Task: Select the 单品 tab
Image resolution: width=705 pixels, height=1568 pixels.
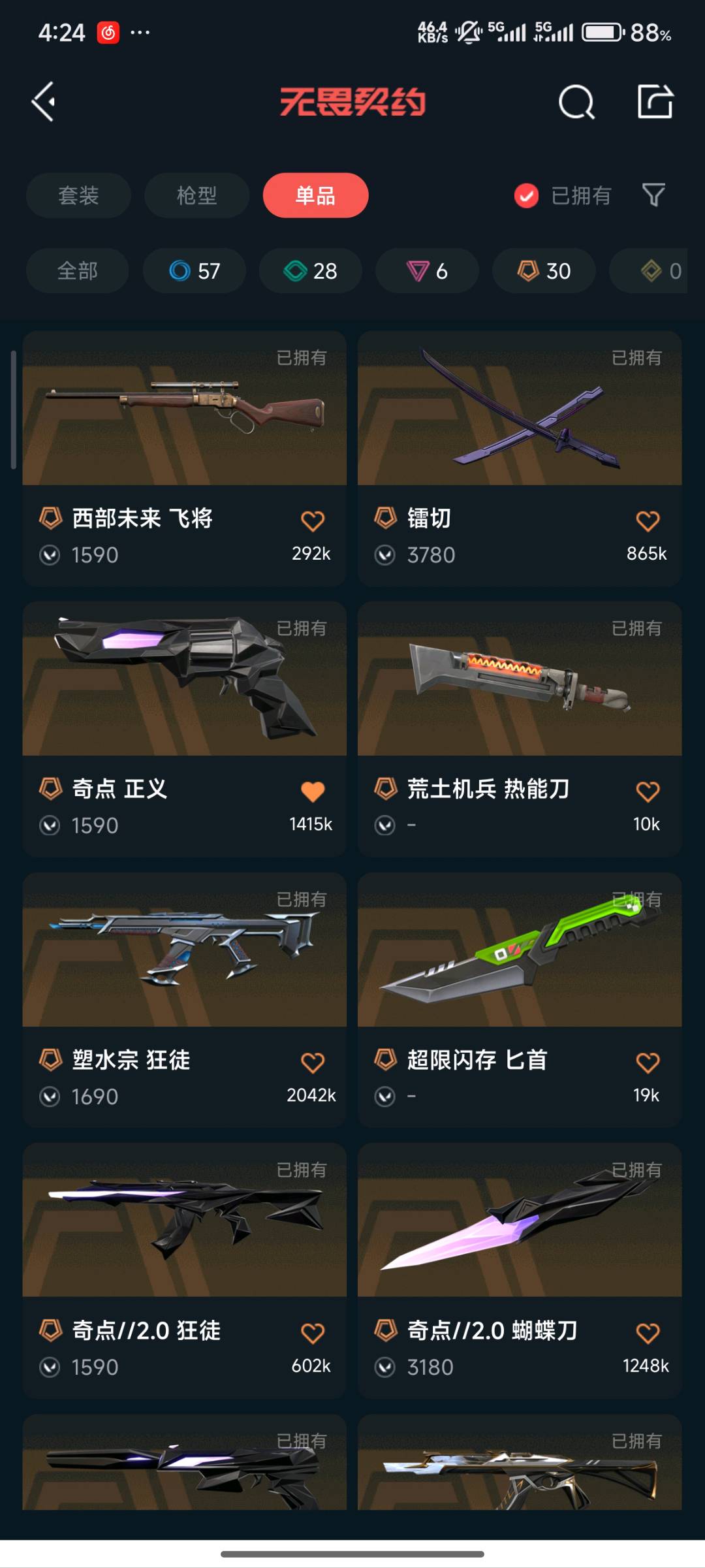Action: 315,195
